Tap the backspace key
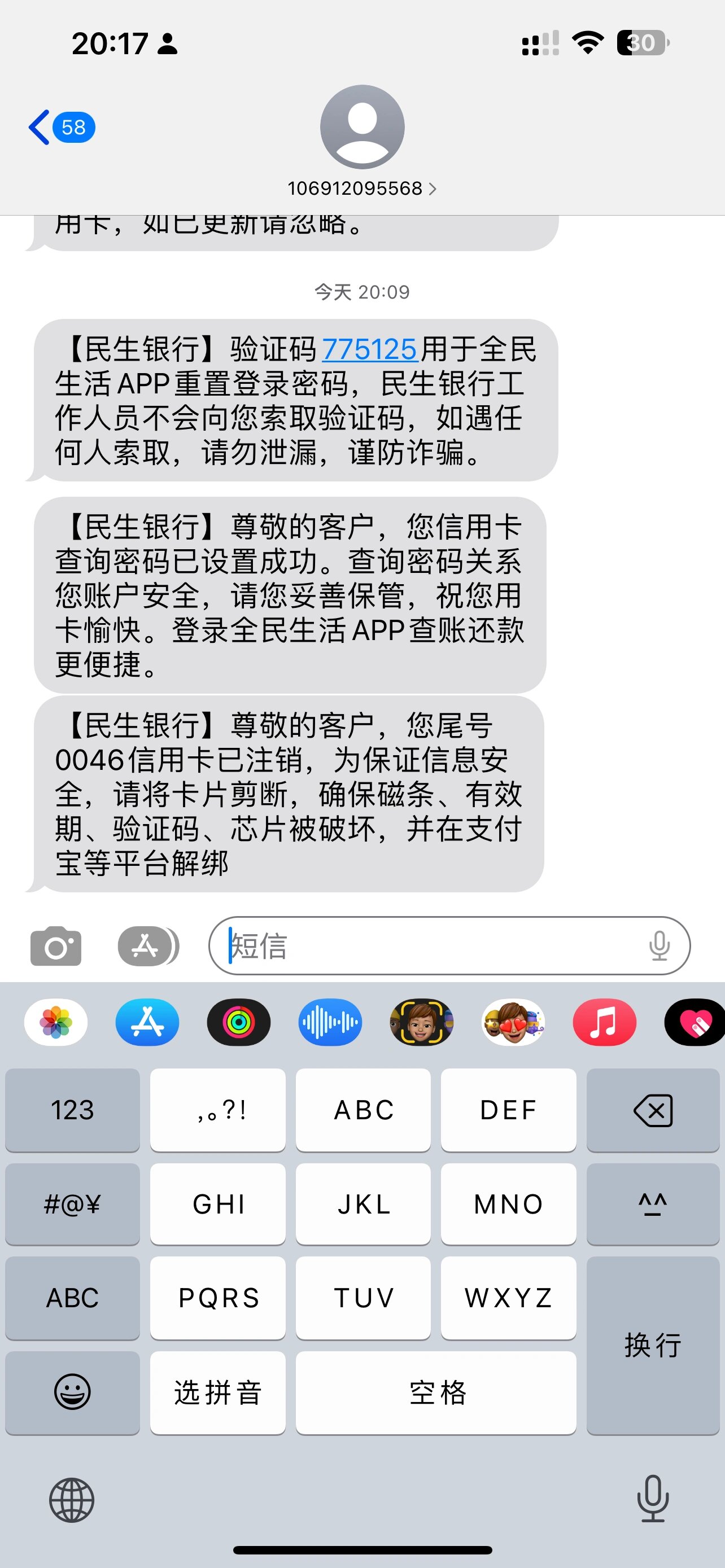Viewport: 725px width, 1568px height. (x=653, y=1110)
